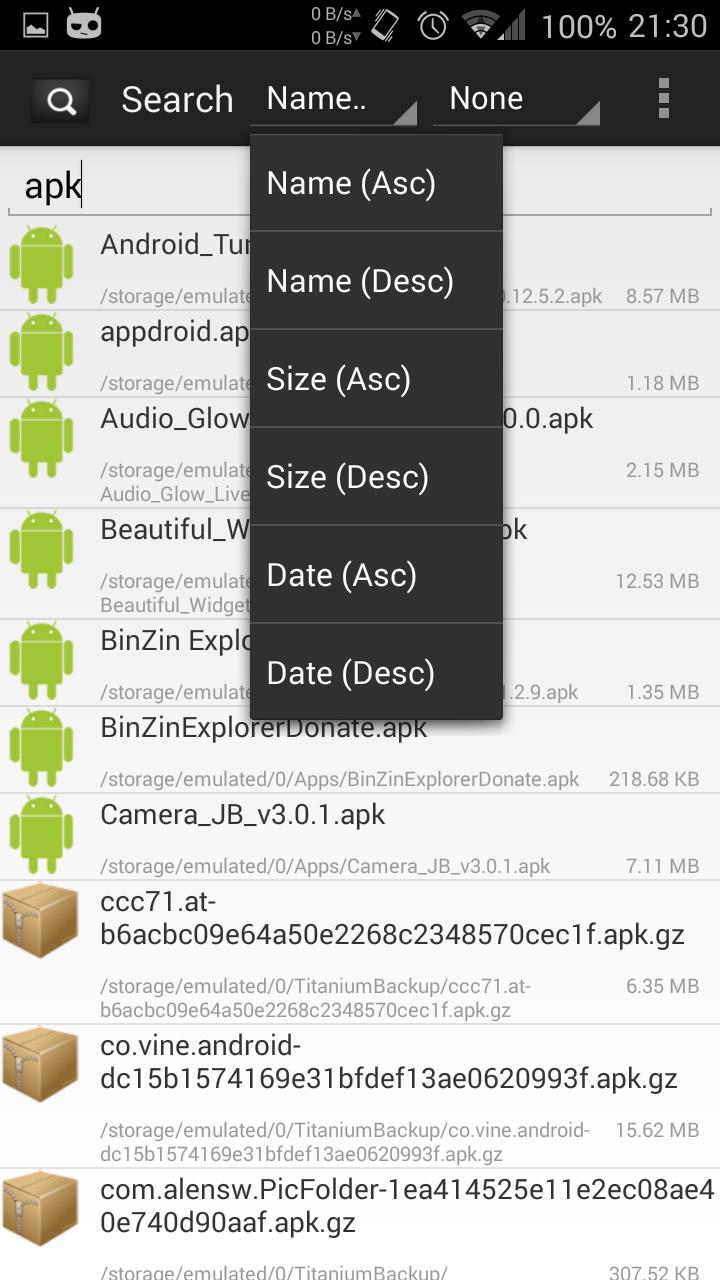Viewport: 720px width, 1280px height.
Task: Tap the Android icon beside appdroid.apk
Action: [41, 350]
